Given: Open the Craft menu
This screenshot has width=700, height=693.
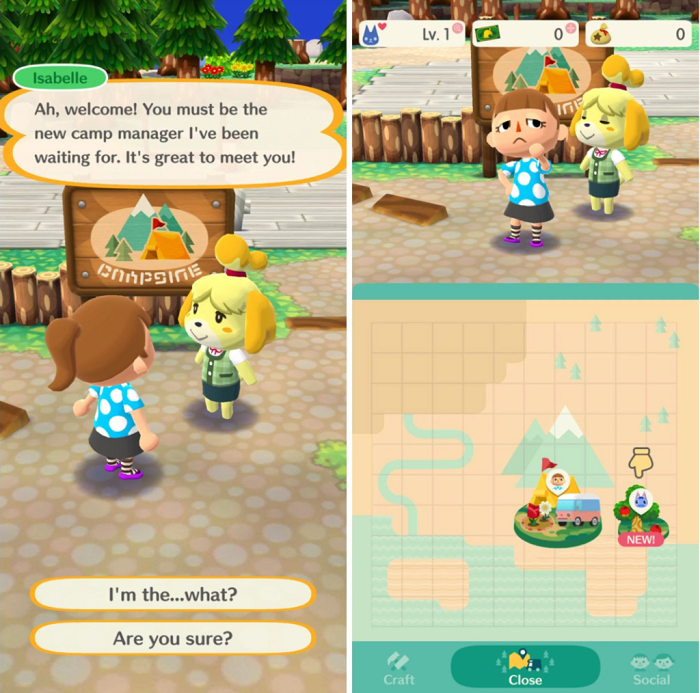Looking at the screenshot, I should click(400, 667).
